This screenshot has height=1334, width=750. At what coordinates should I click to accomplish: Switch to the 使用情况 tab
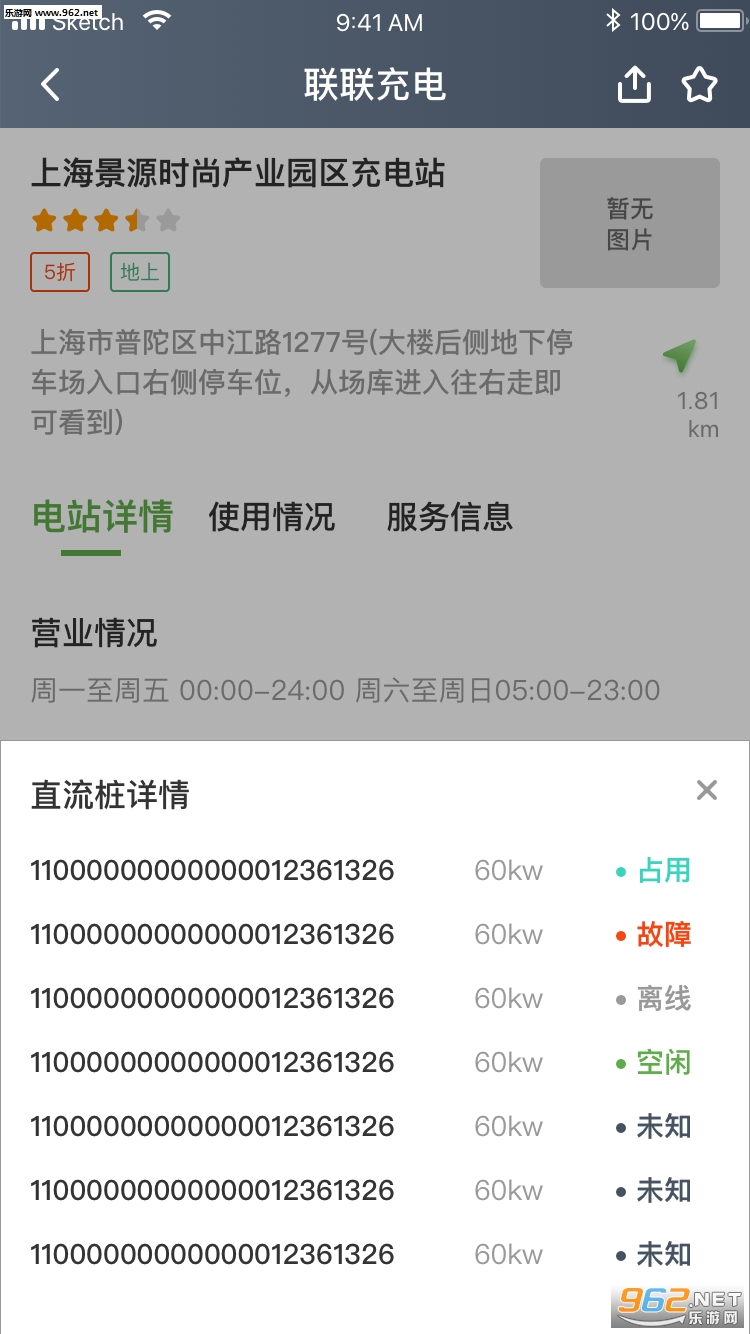click(271, 517)
